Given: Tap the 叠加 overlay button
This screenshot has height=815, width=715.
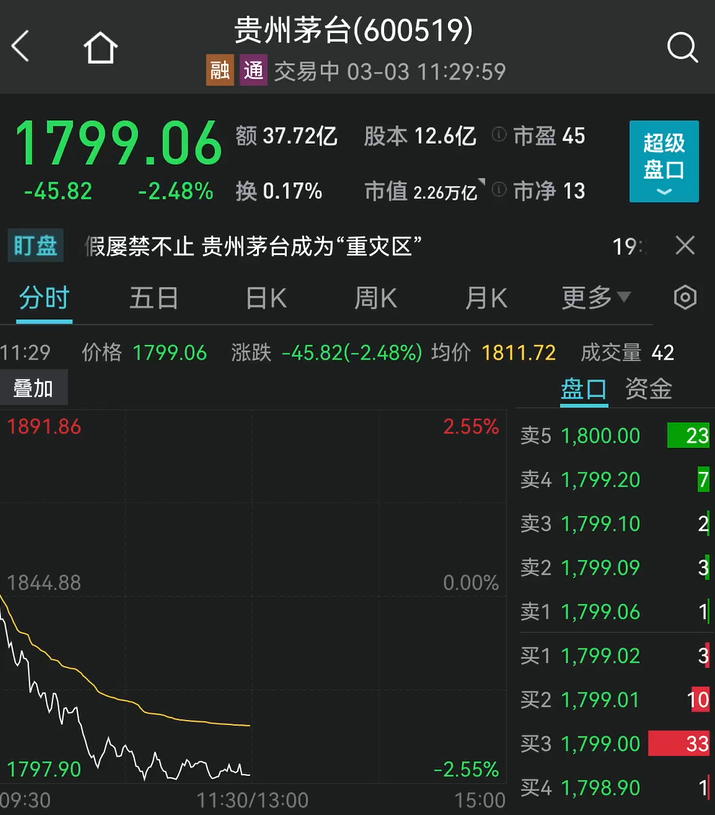Looking at the screenshot, I should click(x=33, y=388).
